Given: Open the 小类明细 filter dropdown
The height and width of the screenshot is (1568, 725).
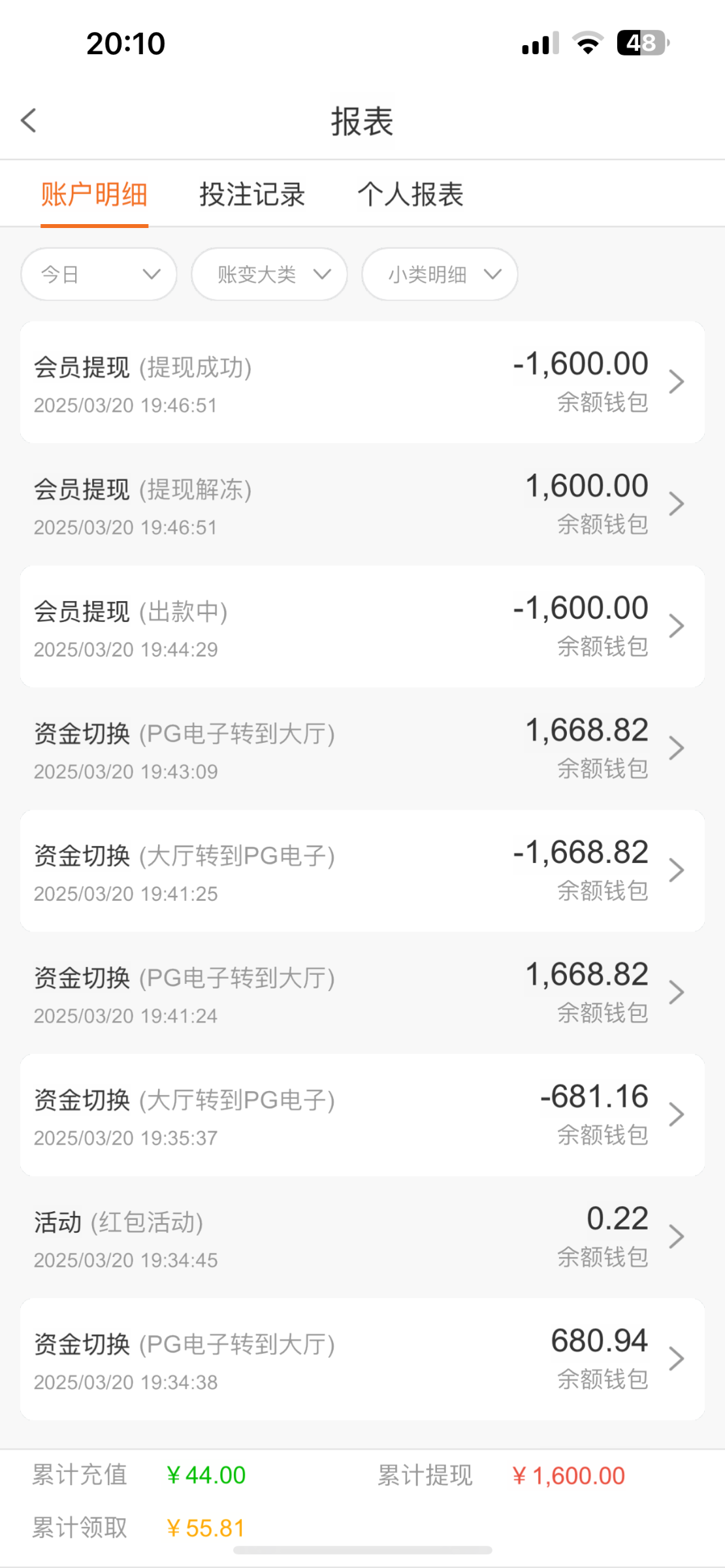Looking at the screenshot, I should pyautogui.click(x=440, y=274).
